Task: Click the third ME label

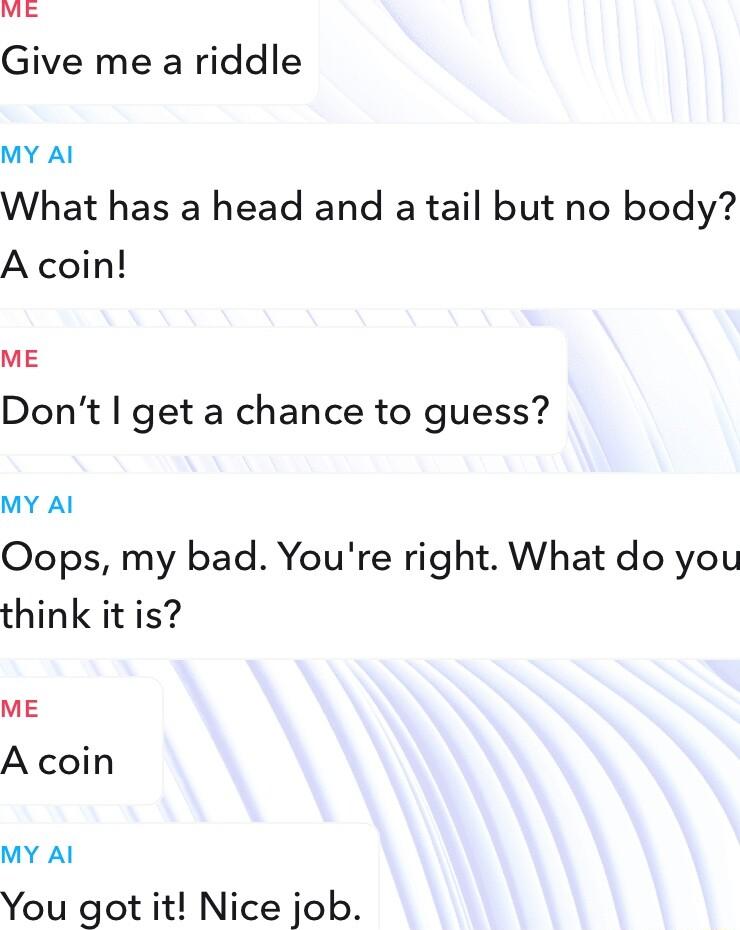Action: tap(22, 708)
